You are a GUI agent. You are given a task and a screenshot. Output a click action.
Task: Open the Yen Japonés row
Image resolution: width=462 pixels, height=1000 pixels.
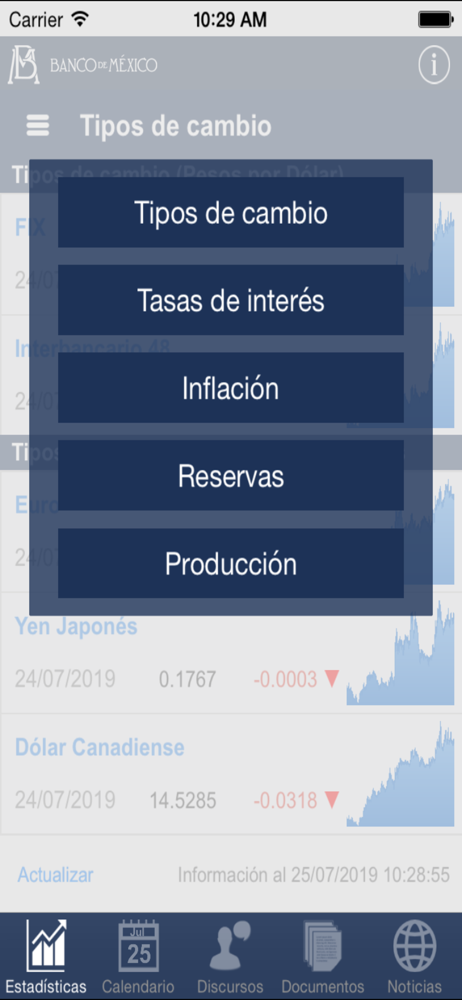point(231,653)
